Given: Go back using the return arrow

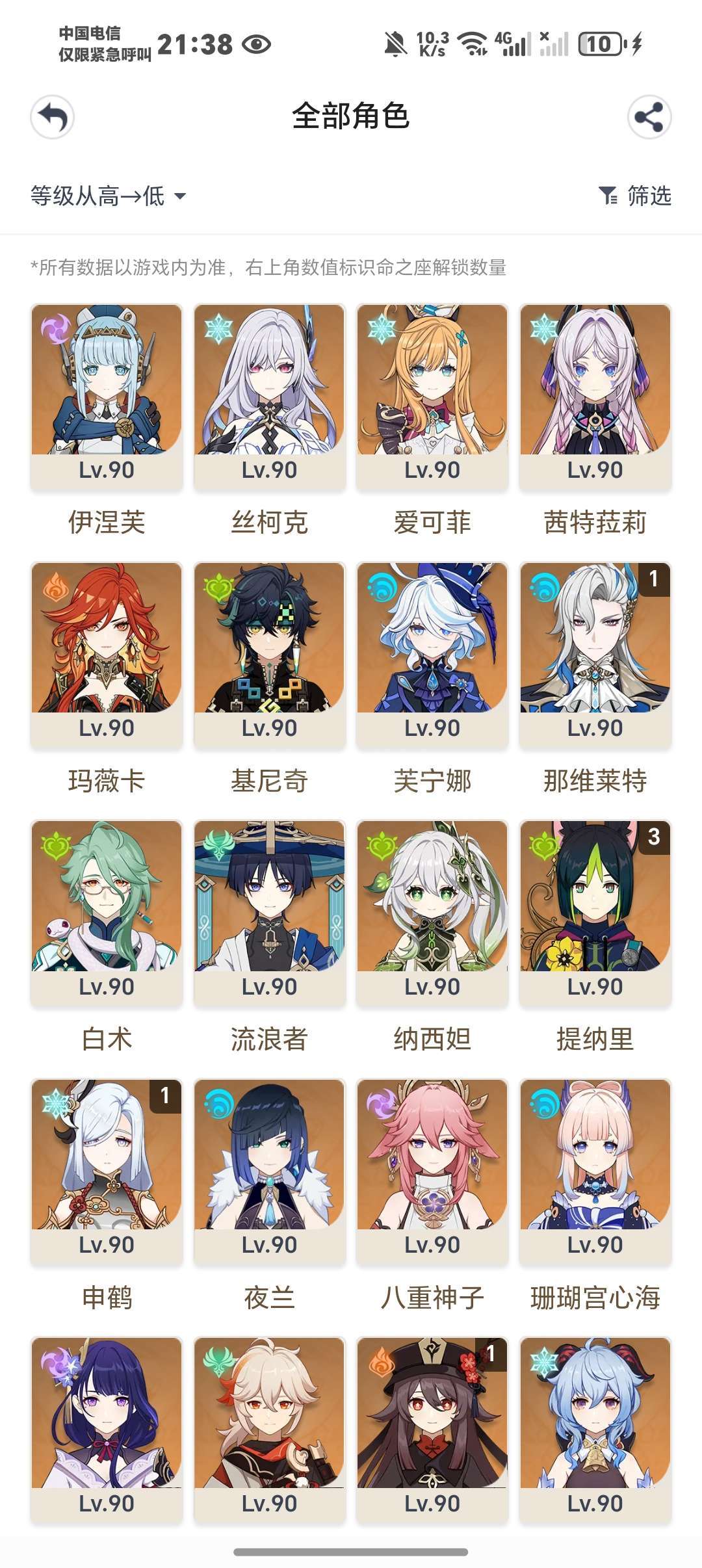Looking at the screenshot, I should tap(53, 118).
